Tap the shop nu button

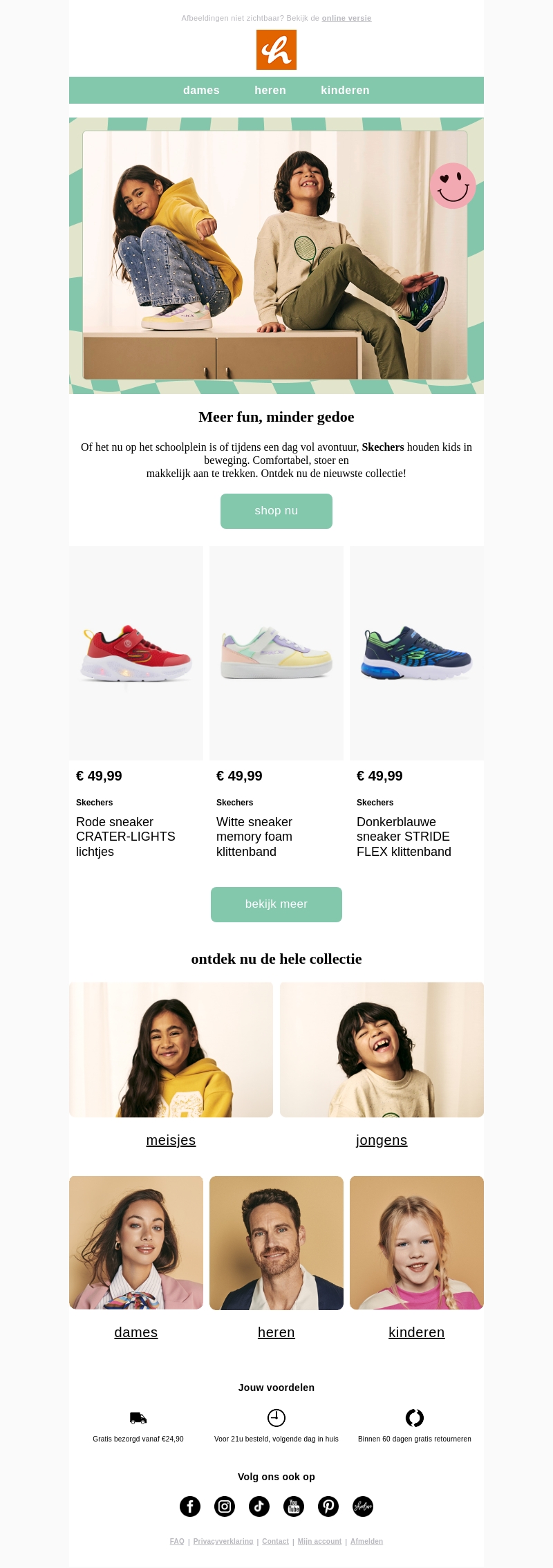click(276, 511)
